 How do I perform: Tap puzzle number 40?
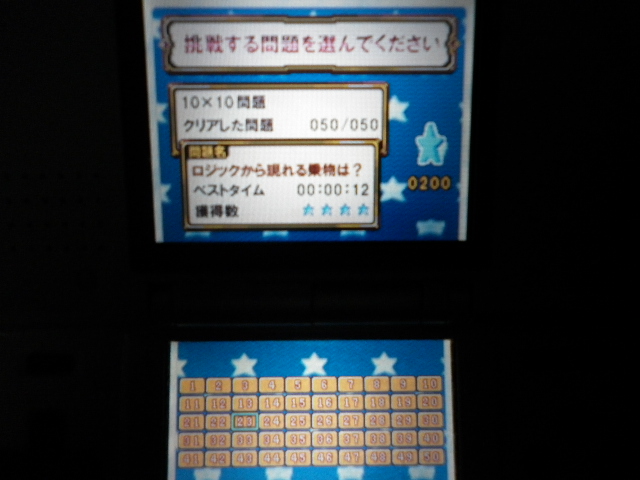coord(430,439)
